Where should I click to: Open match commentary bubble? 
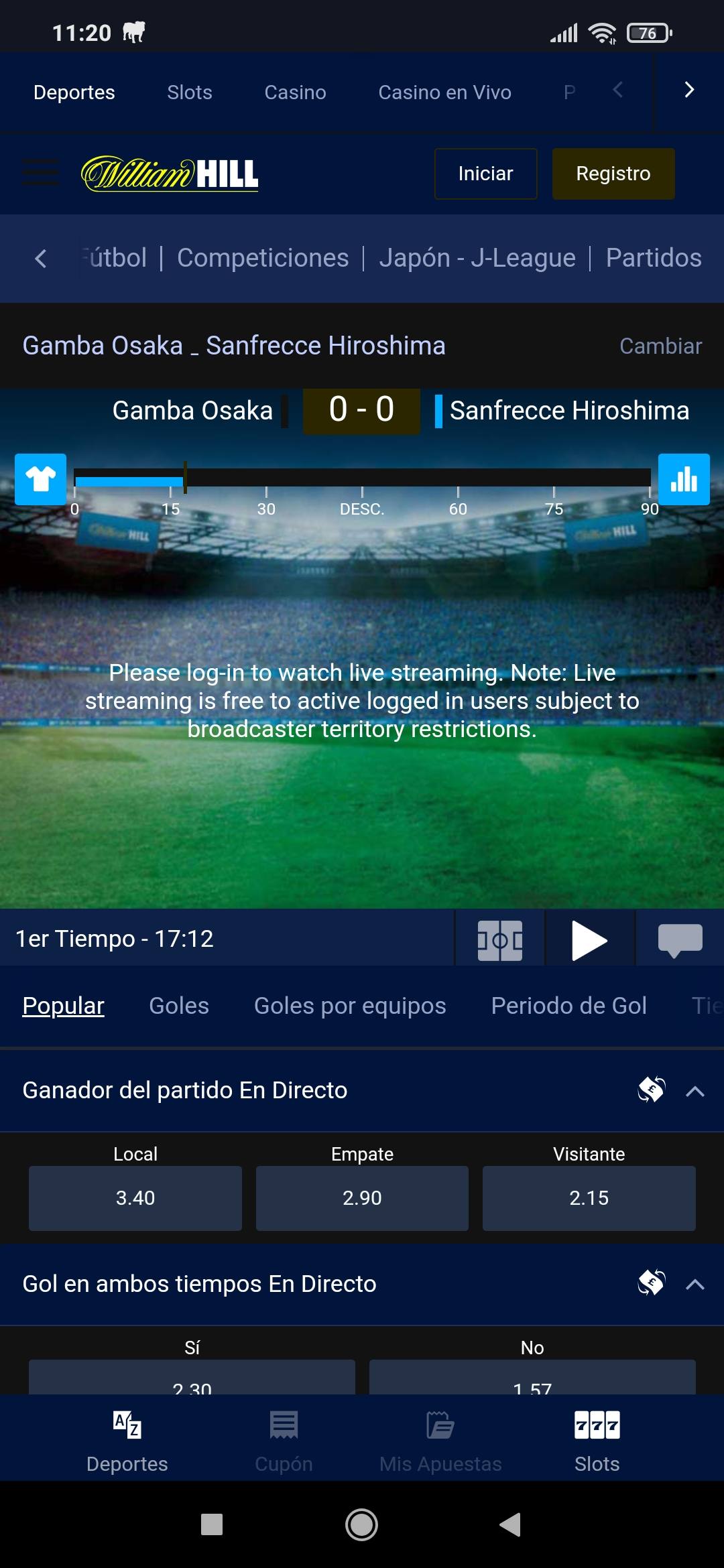point(680,940)
